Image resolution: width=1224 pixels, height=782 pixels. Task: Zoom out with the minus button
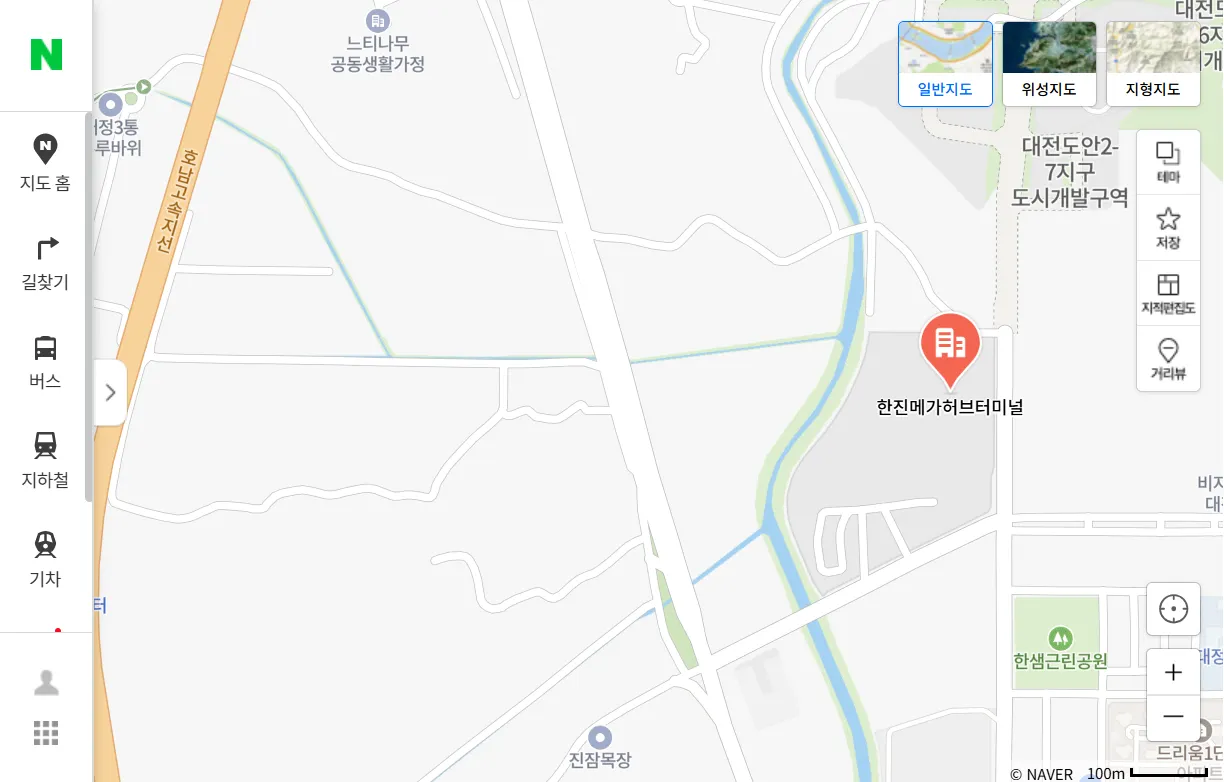(1173, 717)
